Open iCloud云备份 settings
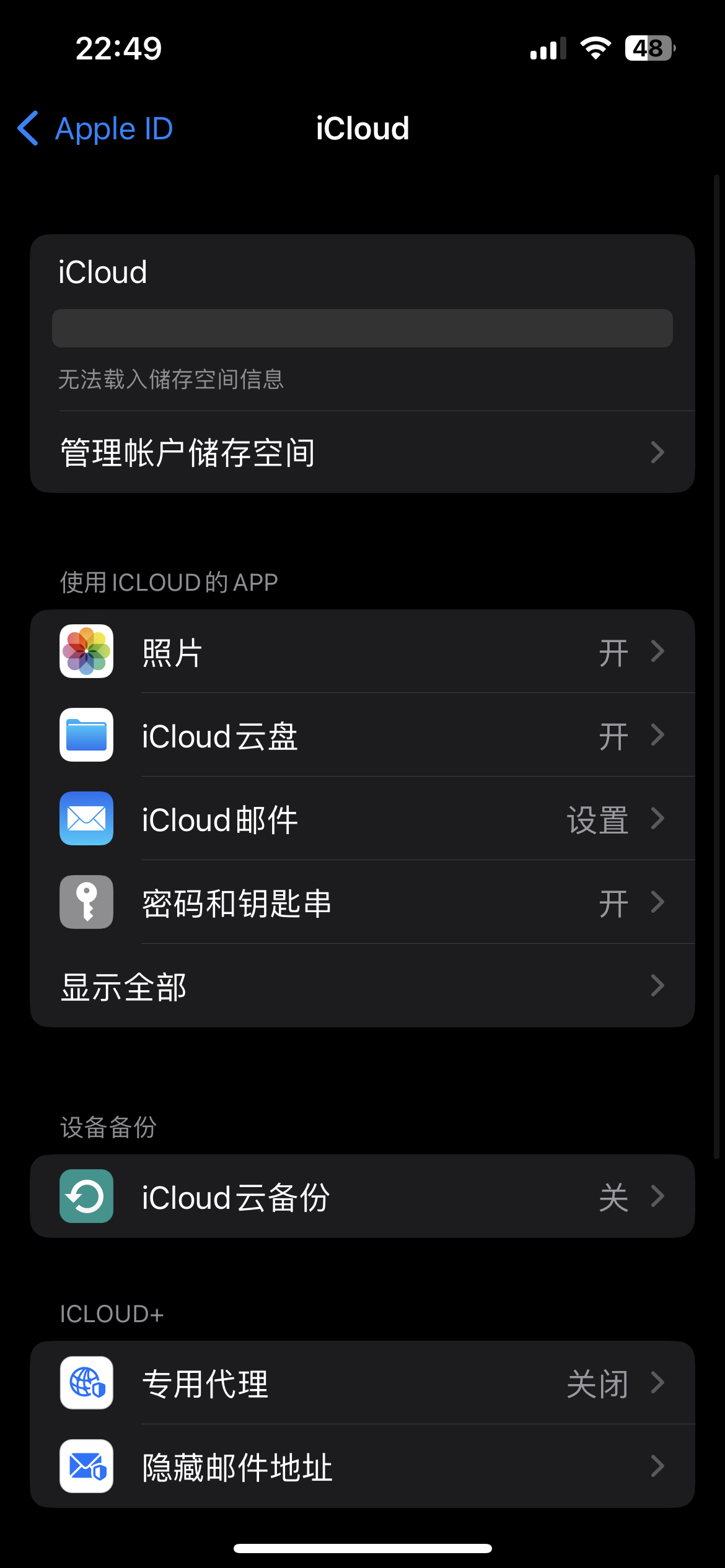725x1568 pixels. 362,1196
